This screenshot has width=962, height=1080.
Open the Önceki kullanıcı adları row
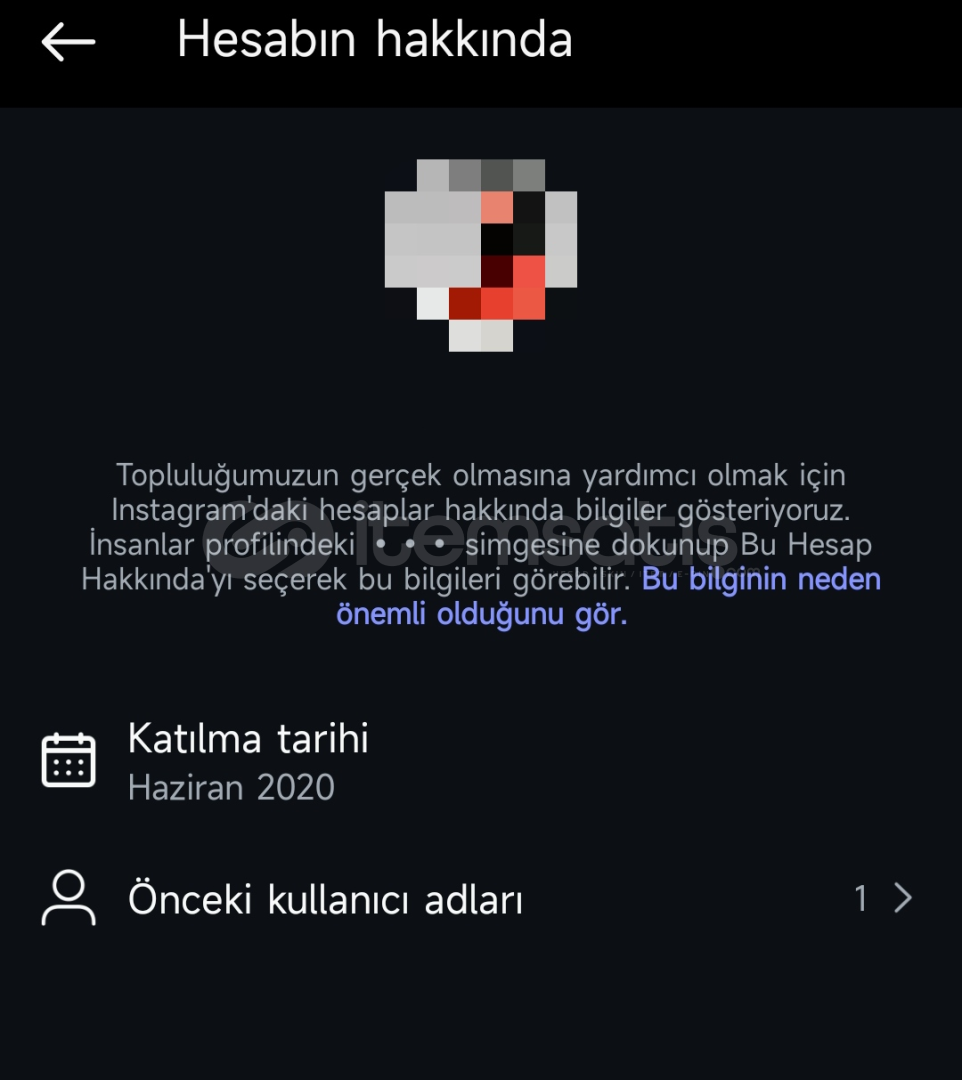480,899
